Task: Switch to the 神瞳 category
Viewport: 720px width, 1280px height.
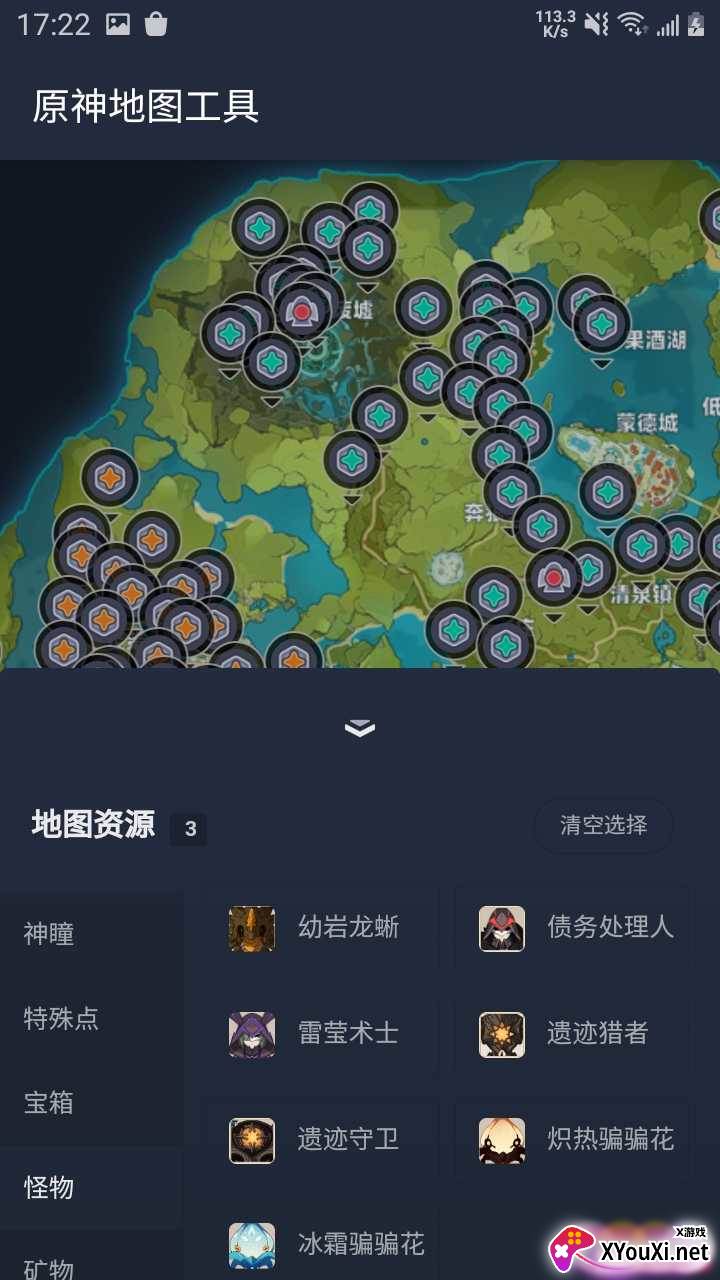Action: [50, 934]
